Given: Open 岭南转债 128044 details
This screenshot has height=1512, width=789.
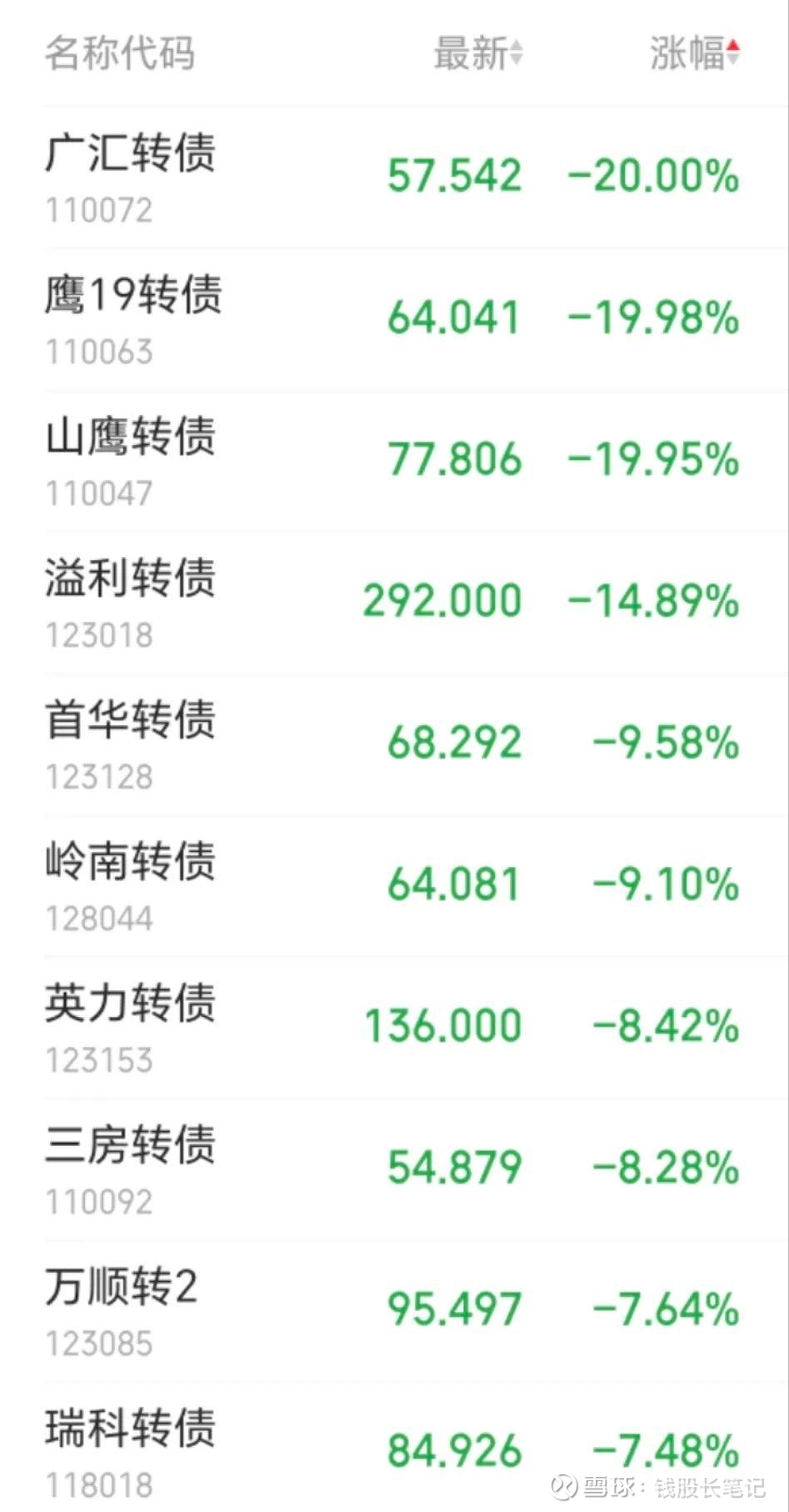Looking at the screenshot, I should tap(131, 884).
